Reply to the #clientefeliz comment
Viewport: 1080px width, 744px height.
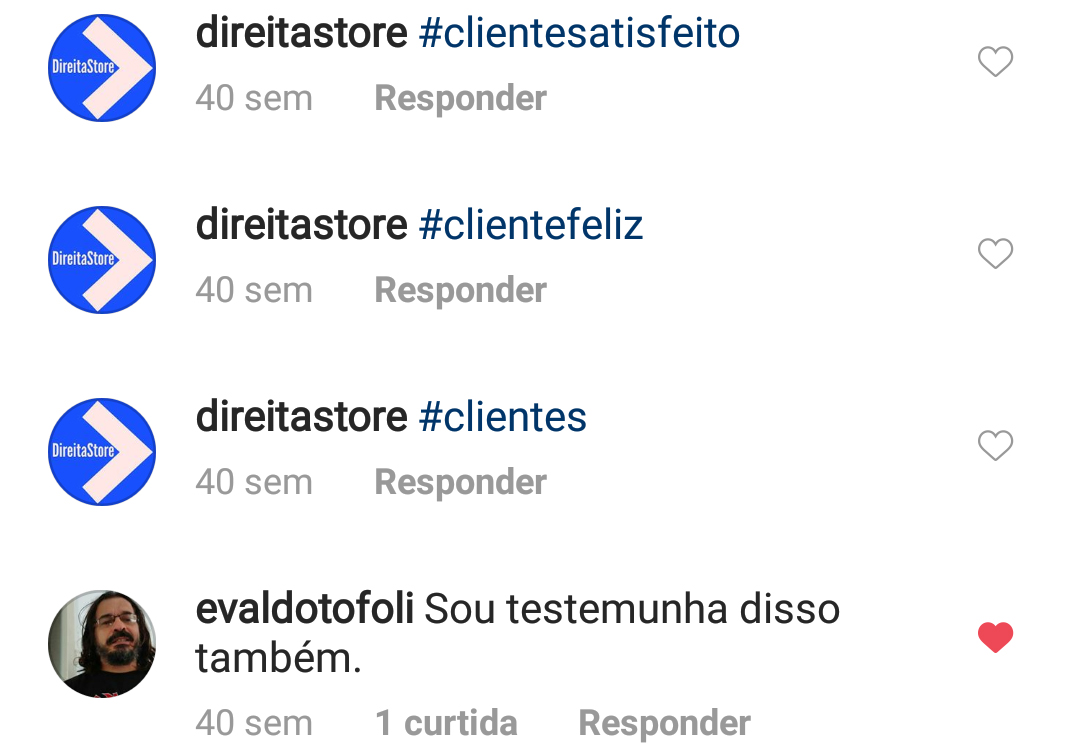pyautogui.click(x=460, y=290)
